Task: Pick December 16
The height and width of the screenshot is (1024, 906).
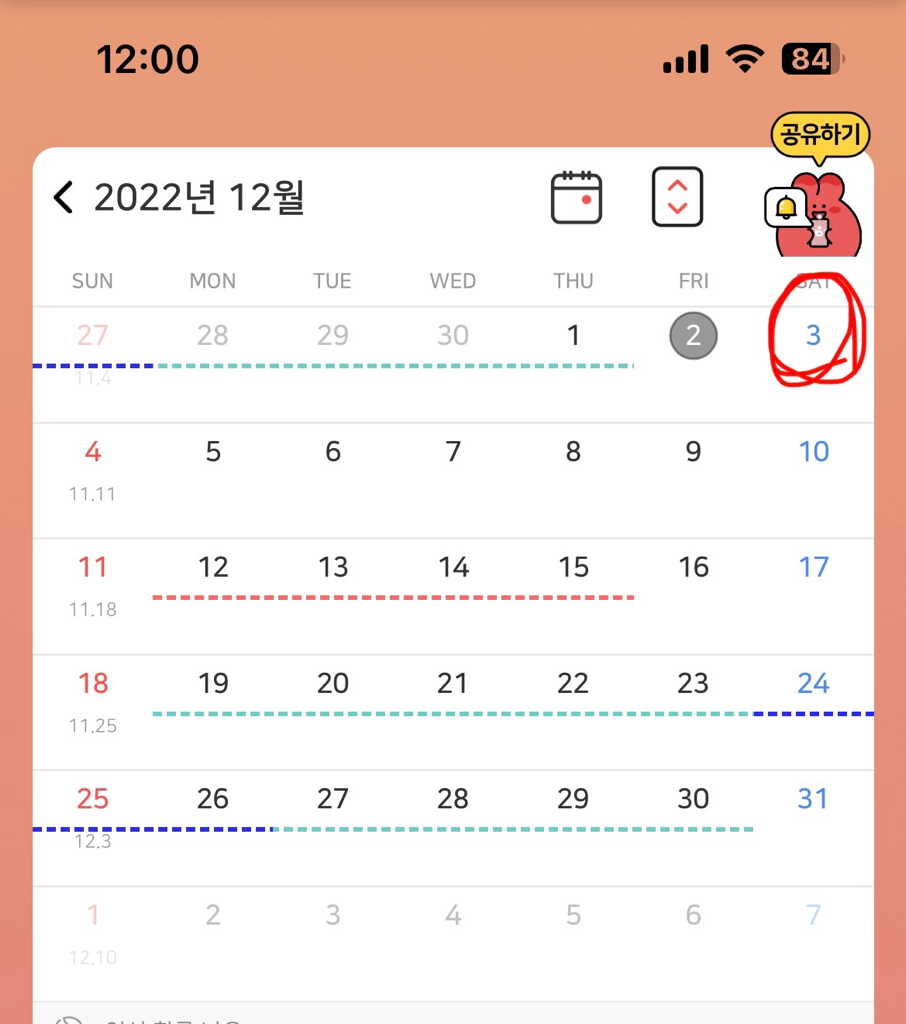Action: point(693,568)
